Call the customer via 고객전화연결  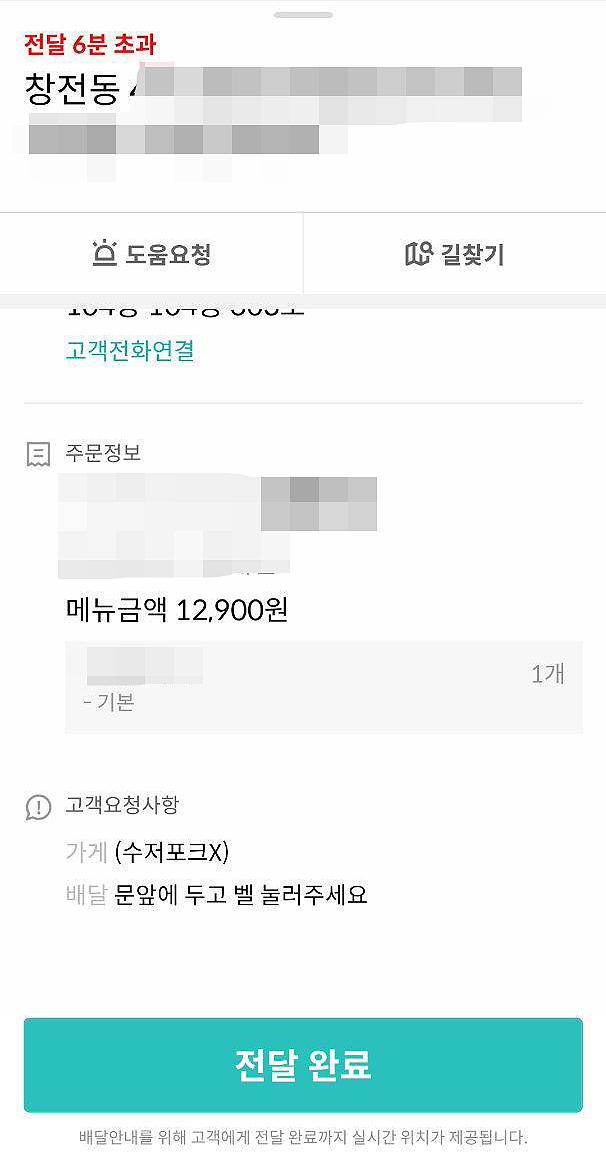click(x=130, y=351)
